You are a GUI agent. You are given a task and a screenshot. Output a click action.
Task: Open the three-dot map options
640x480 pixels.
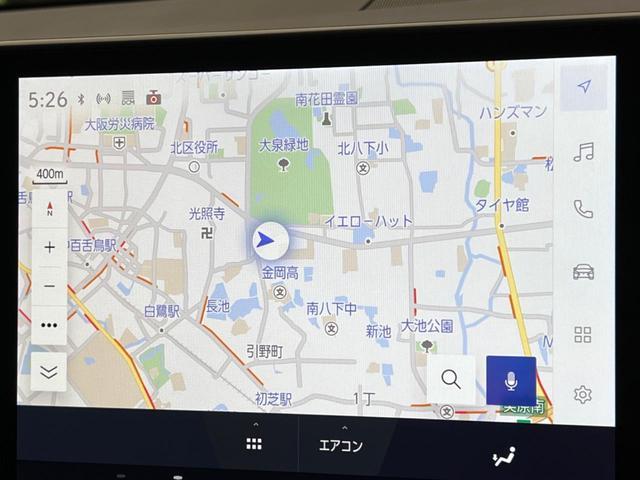point(50,325)
